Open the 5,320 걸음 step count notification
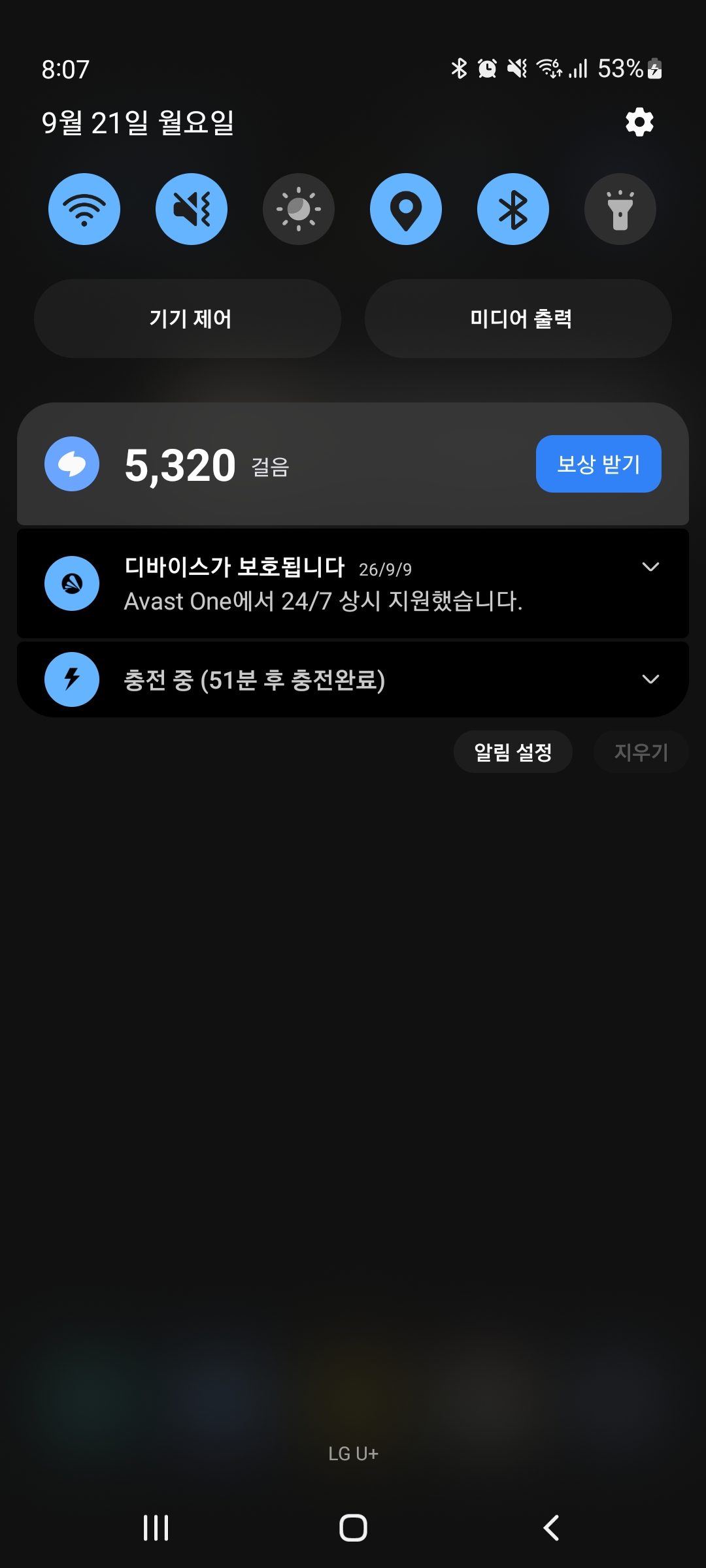Viewport: 706px width, 1568px height. tap(353, 464)
